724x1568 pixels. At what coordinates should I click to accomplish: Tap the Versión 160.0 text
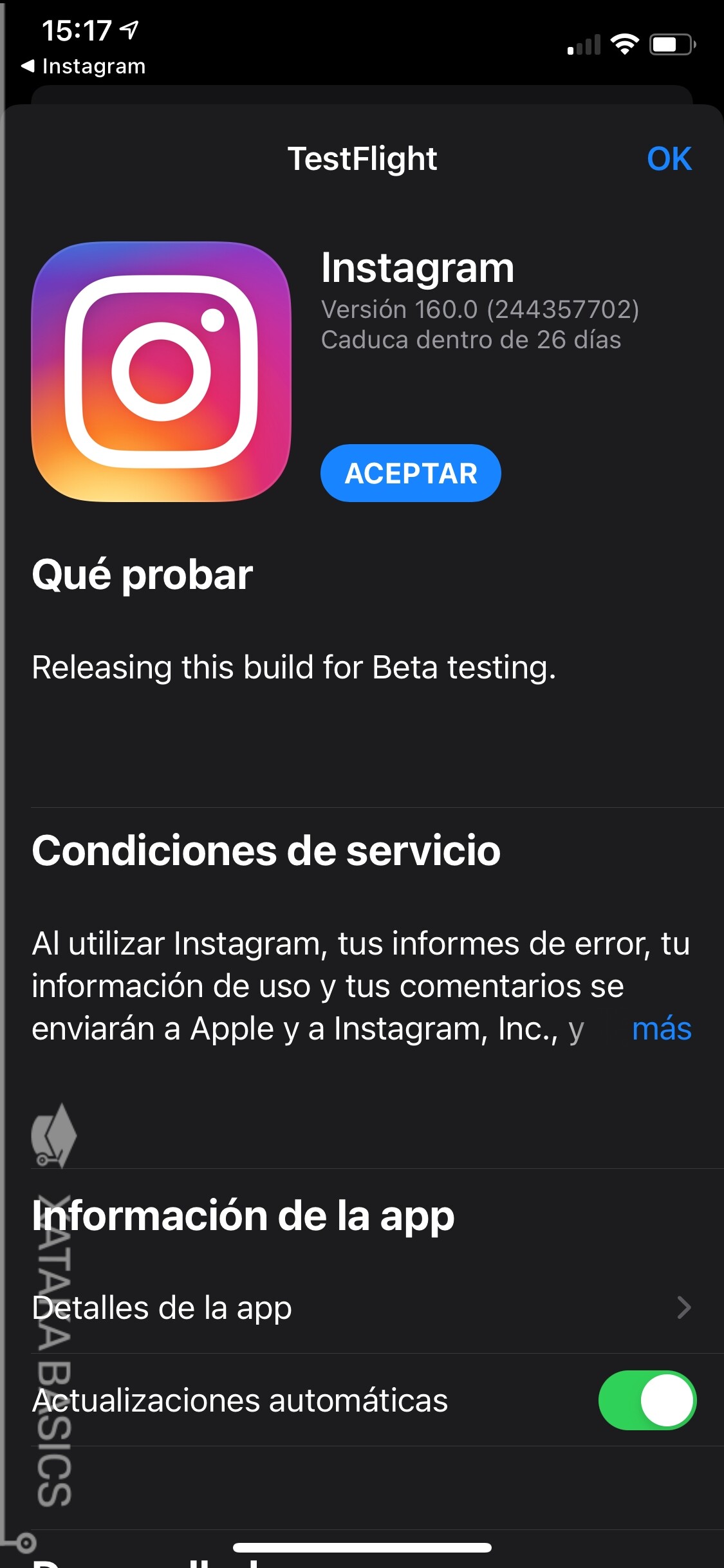(479, 310)
